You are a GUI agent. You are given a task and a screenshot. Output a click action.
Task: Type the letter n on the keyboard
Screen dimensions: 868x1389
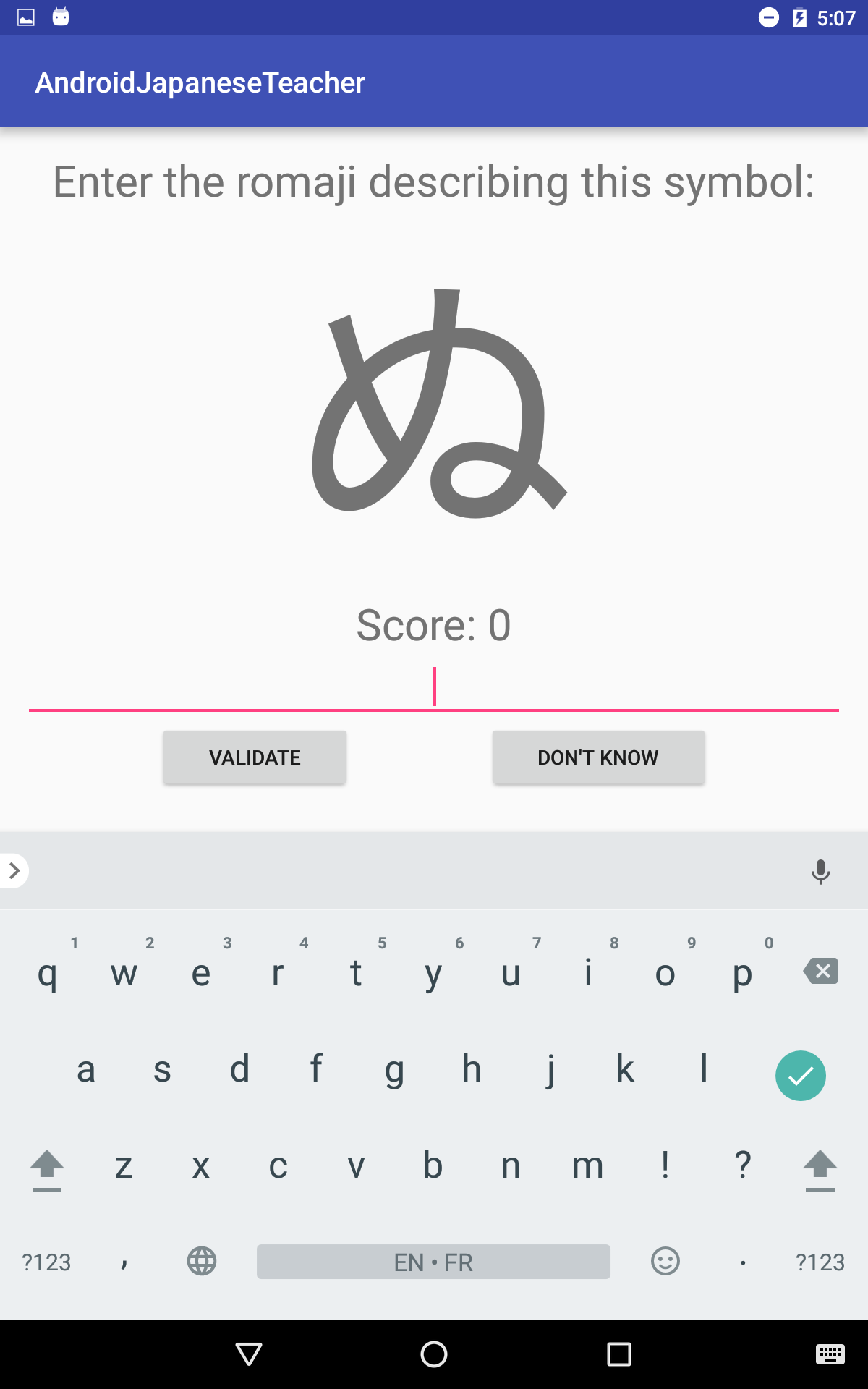click(511, 1165)
